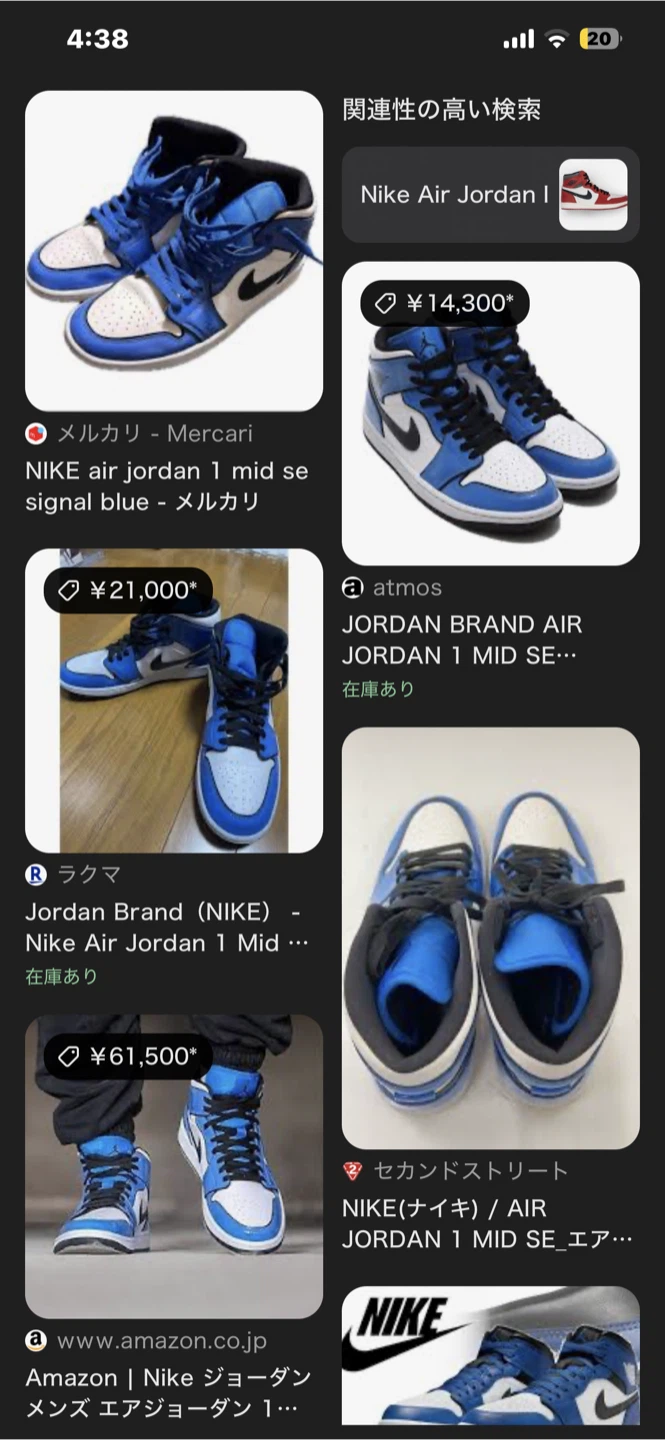The height and width of the screenshot is (1440, 665).
Task: Open the image result with the NIKE logo
Action: coord(491,1356)
